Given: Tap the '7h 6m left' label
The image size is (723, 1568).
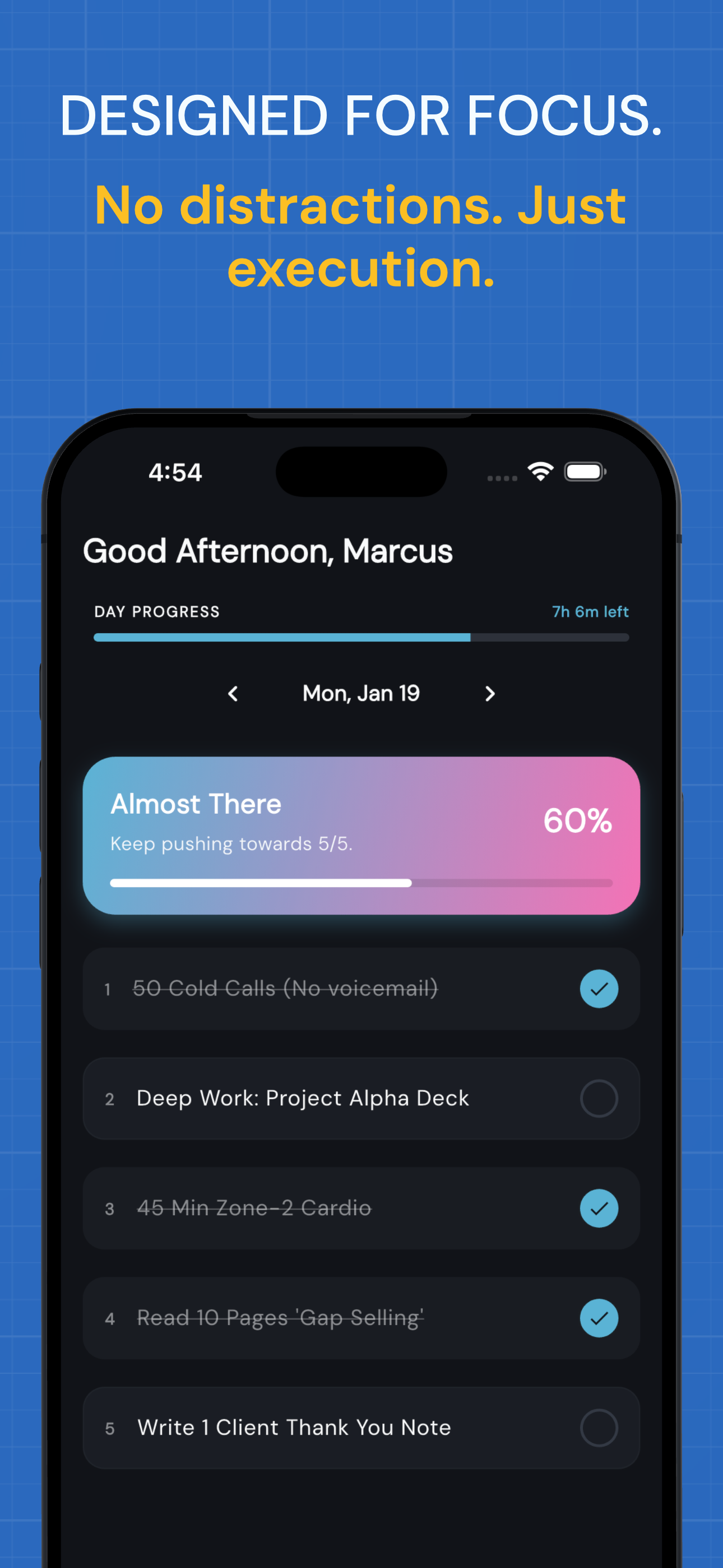Looking at the screenshot, I should click(x=590, y=611).
